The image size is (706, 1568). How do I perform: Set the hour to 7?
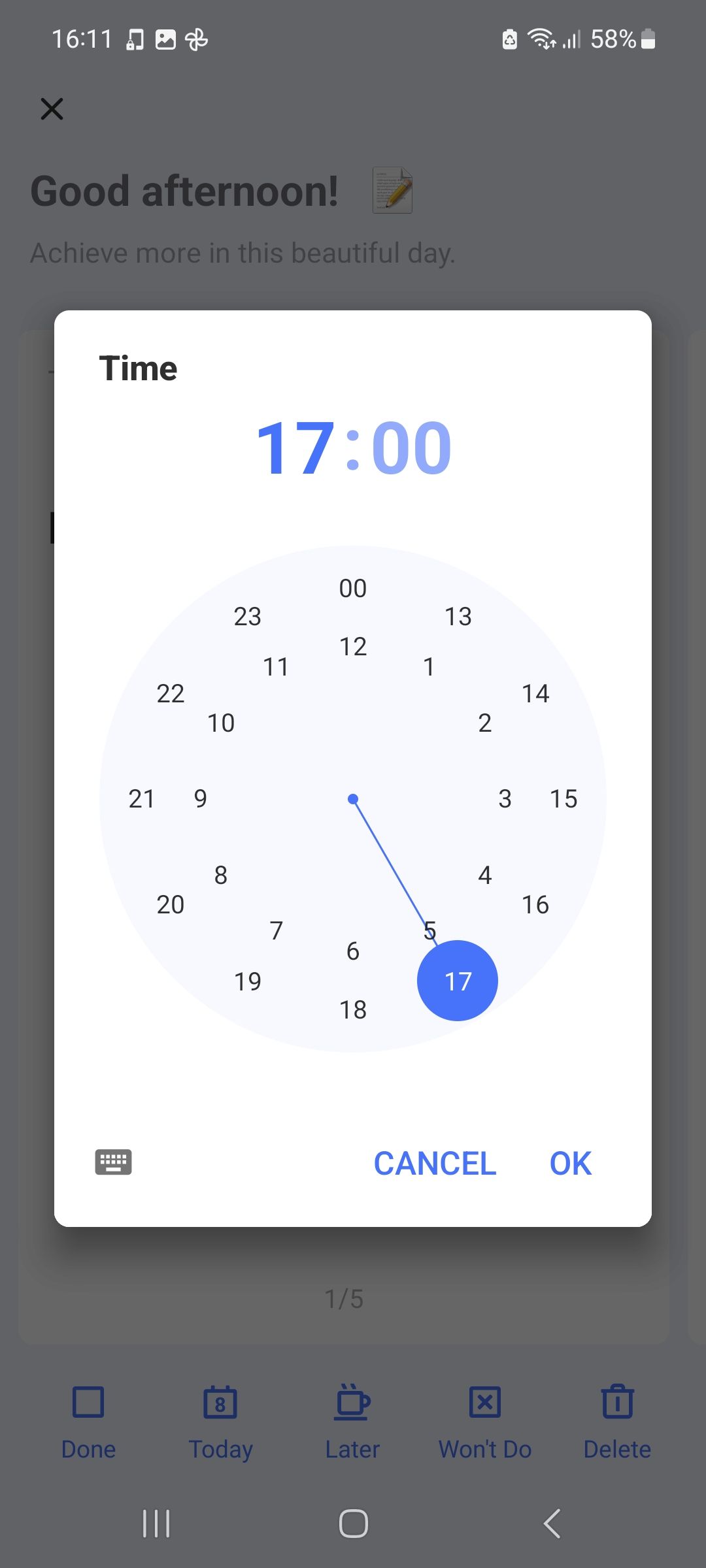(x=277, y=930)
